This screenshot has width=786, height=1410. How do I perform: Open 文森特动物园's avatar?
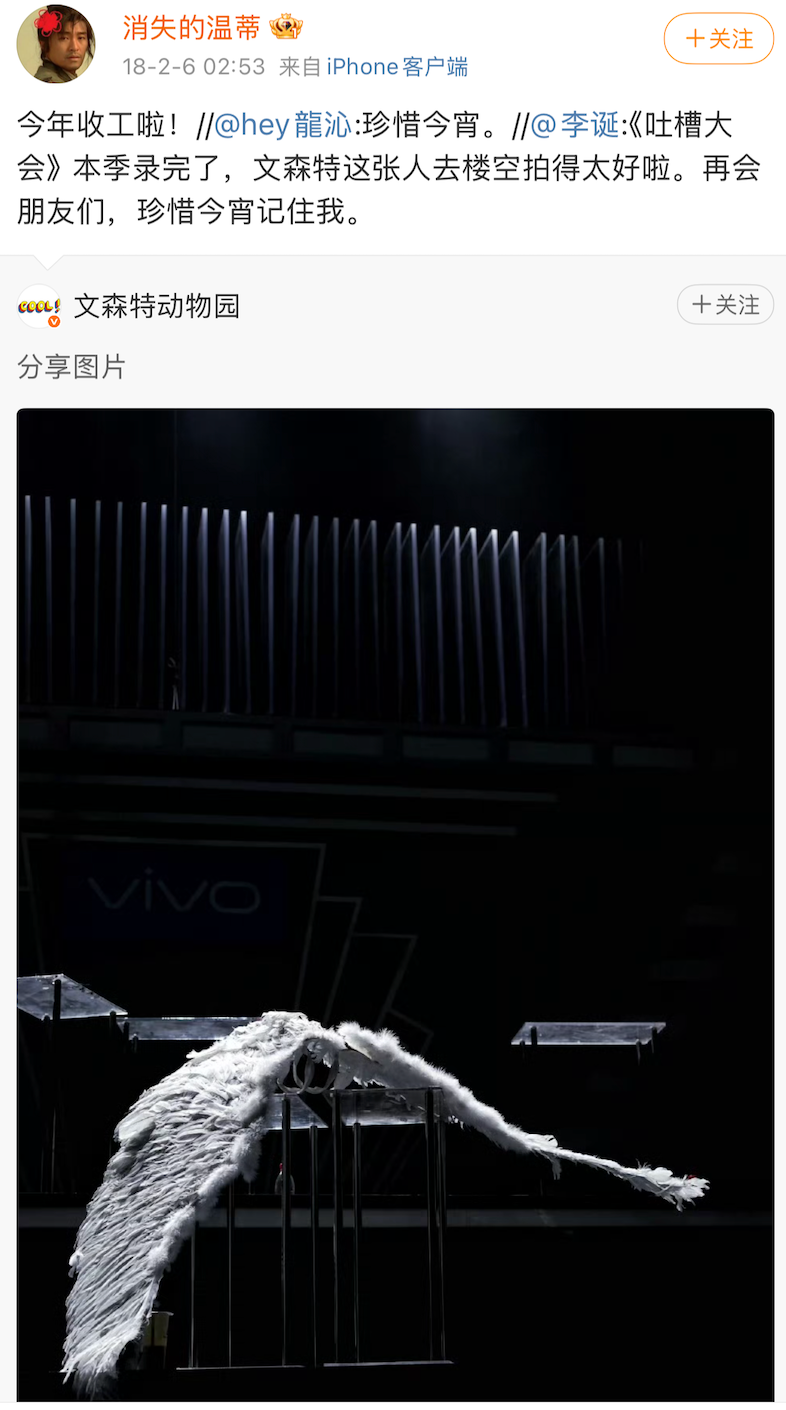40,306
